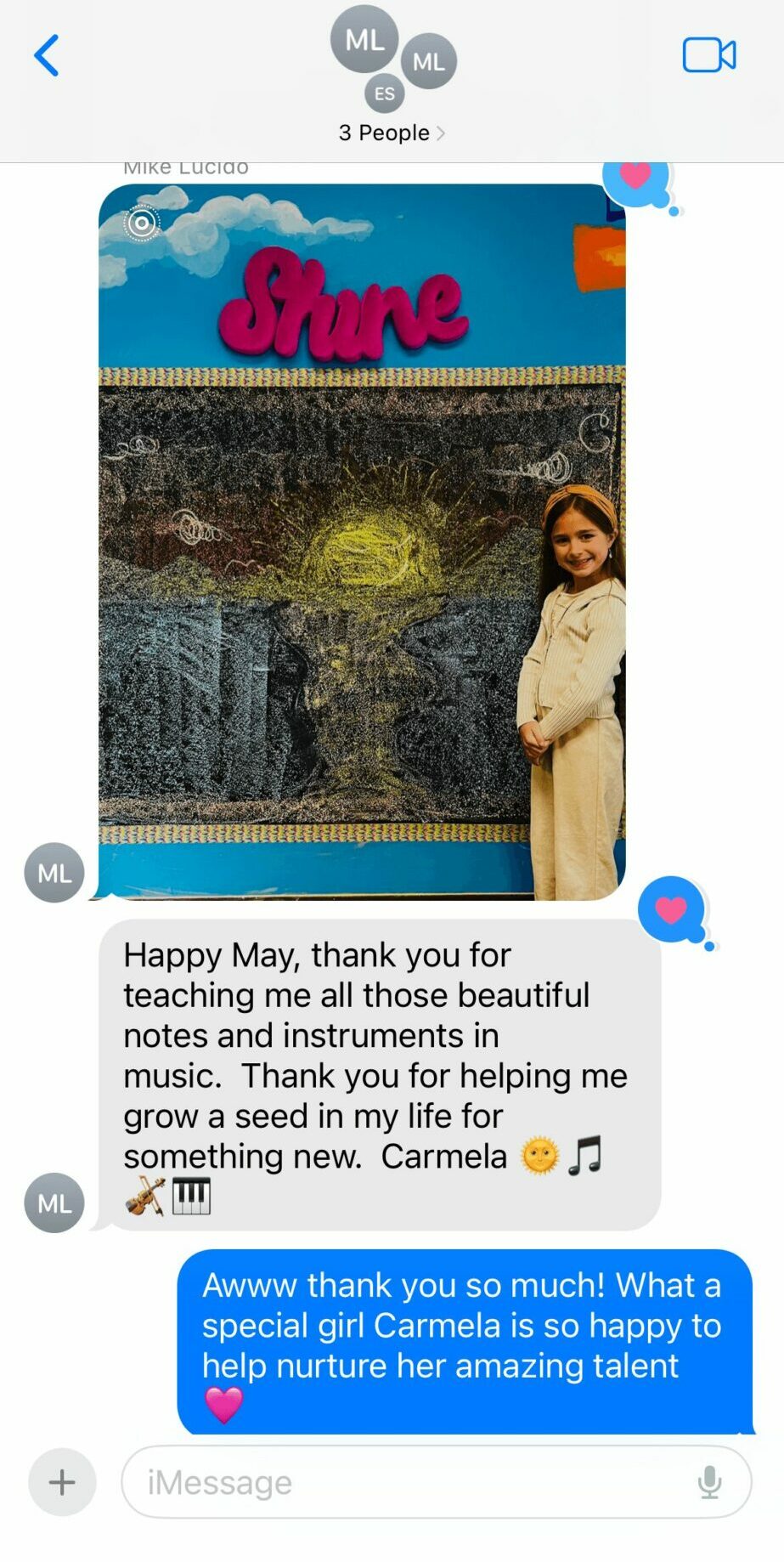Screen dimensions: 784x1562
Task: Tap the ML avatar beside Carmela's message
Action: click(x=54, y=1203)
